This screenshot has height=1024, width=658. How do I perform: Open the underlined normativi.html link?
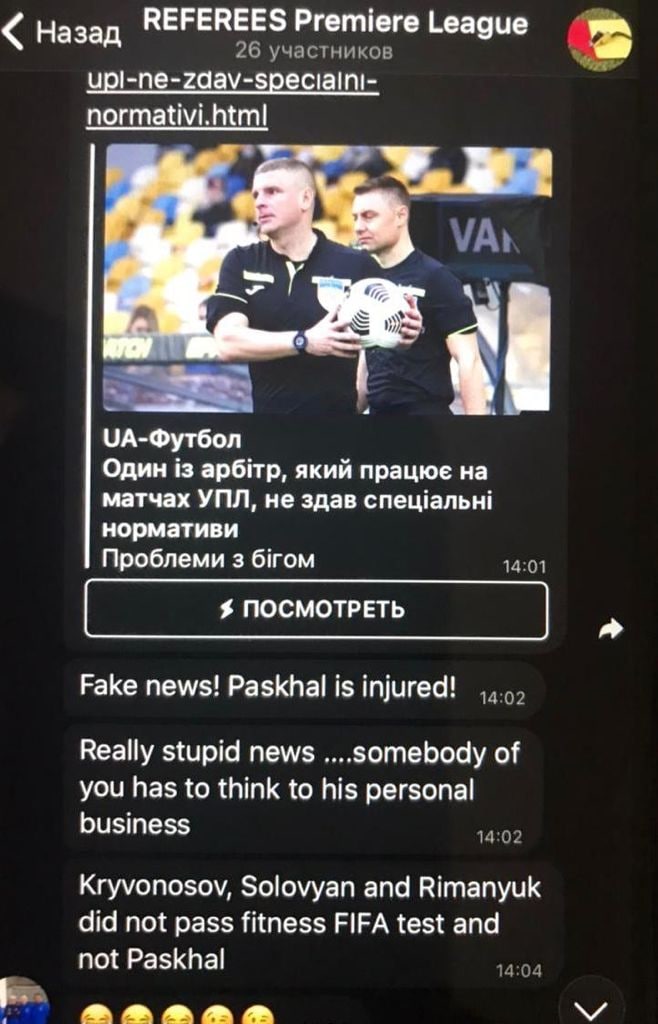177,115
